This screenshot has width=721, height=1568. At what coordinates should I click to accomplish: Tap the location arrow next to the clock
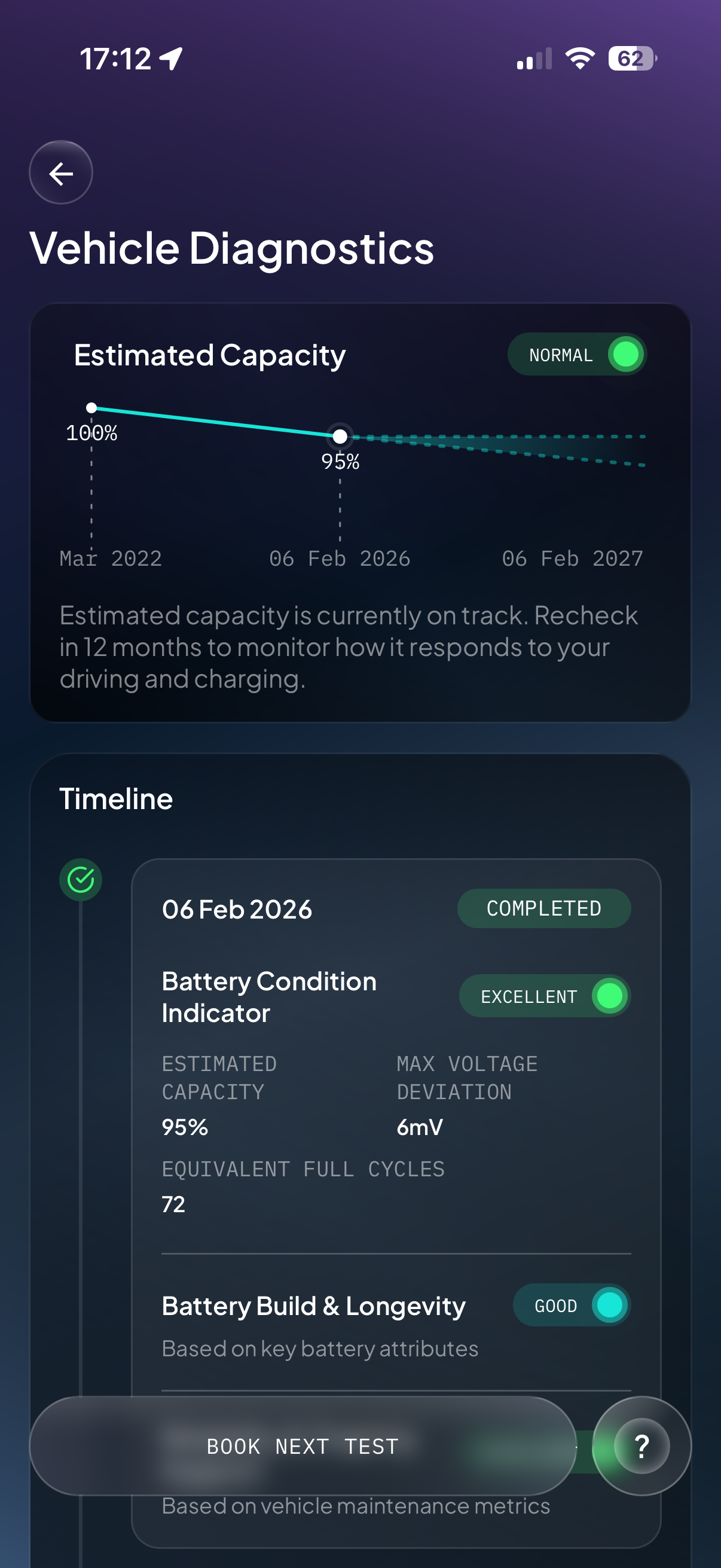[170, 58]
